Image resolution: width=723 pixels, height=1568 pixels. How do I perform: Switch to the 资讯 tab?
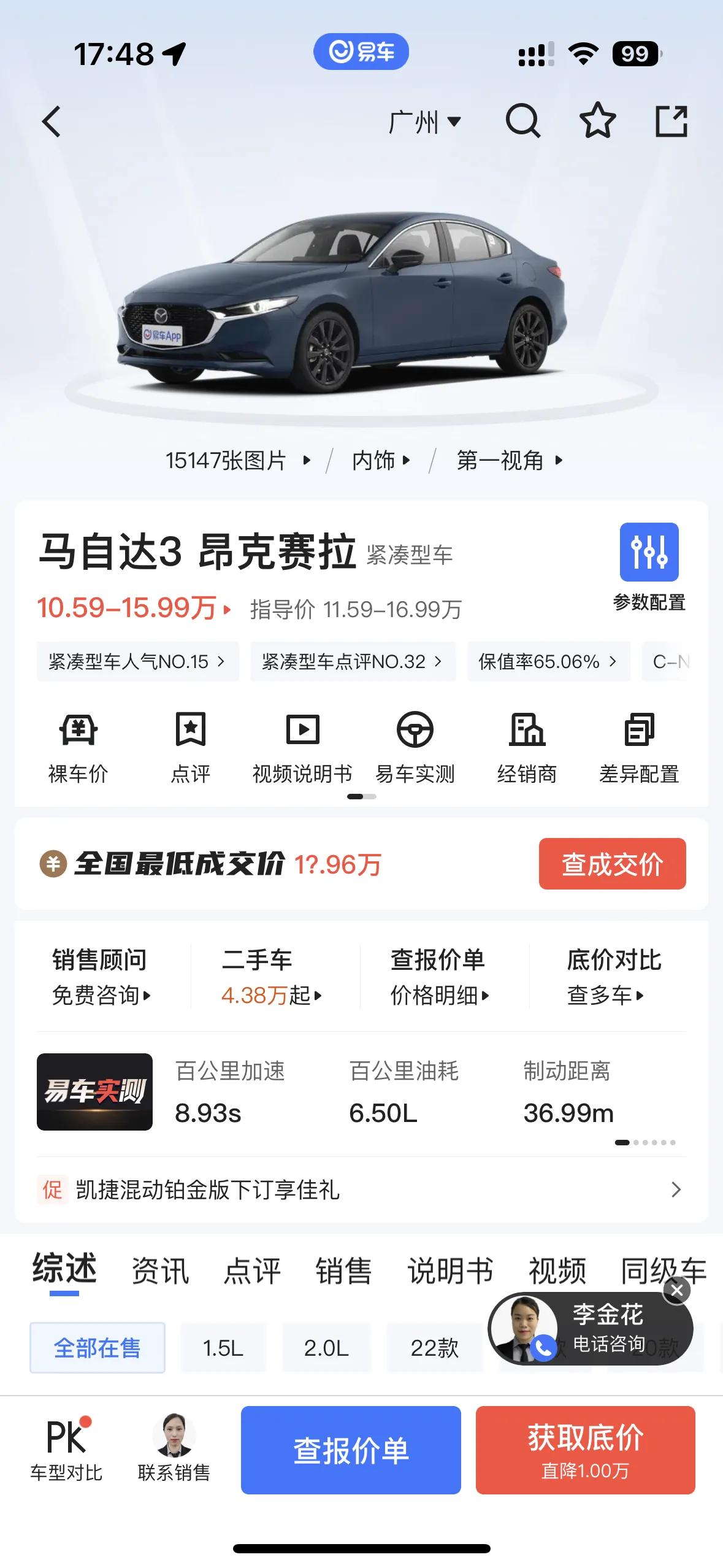(x=161, y=1270)
